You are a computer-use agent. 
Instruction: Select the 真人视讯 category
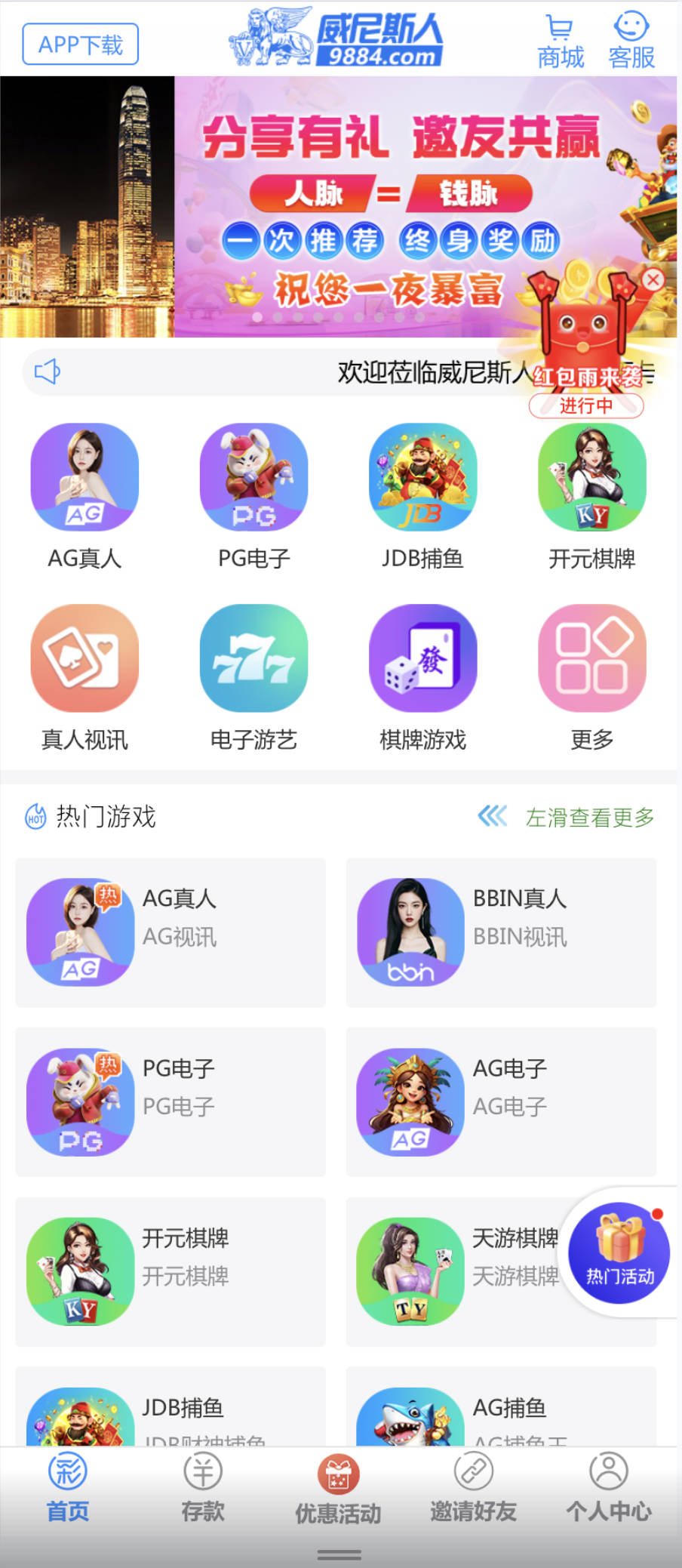click(x=84, y=676)
